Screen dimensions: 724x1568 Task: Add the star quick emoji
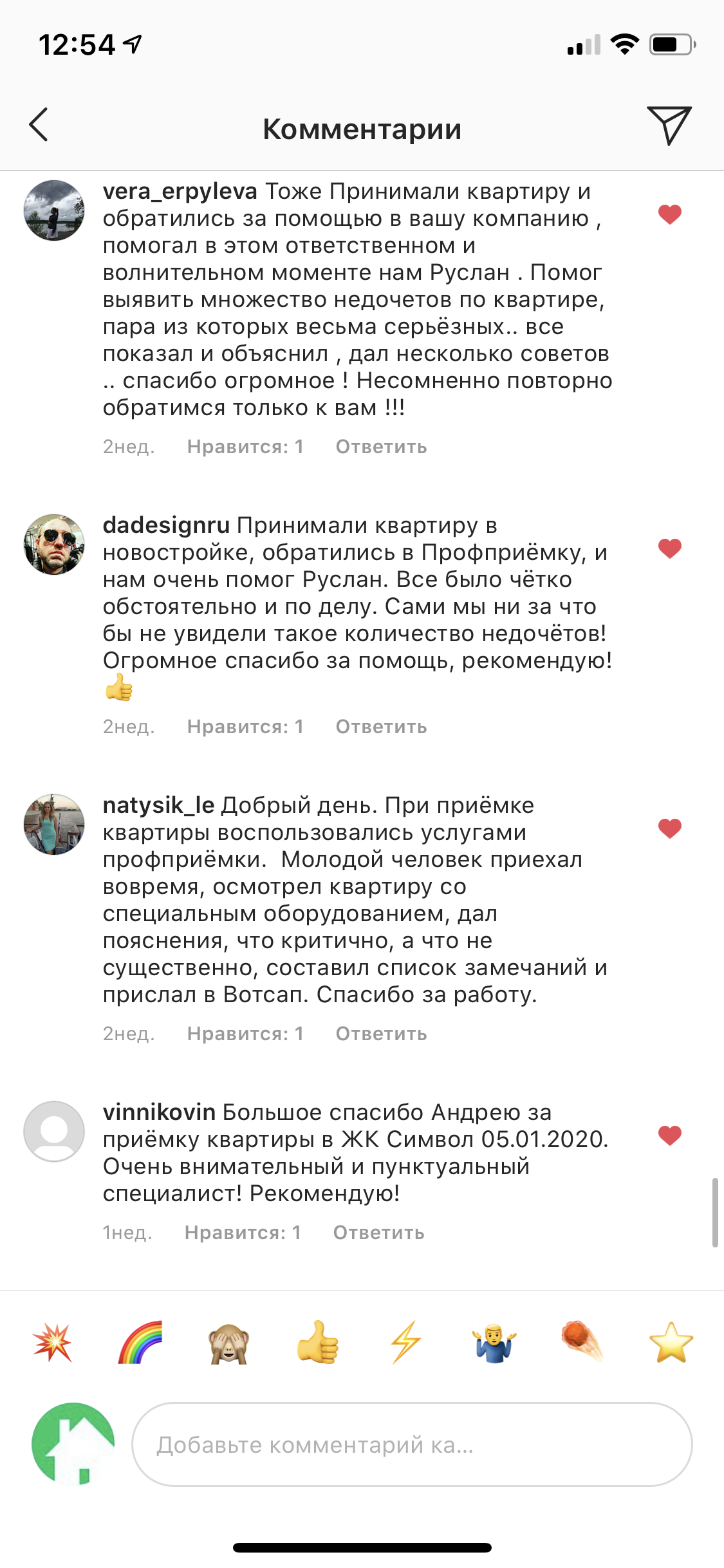pyautogui.click(x=671, y=1342)
